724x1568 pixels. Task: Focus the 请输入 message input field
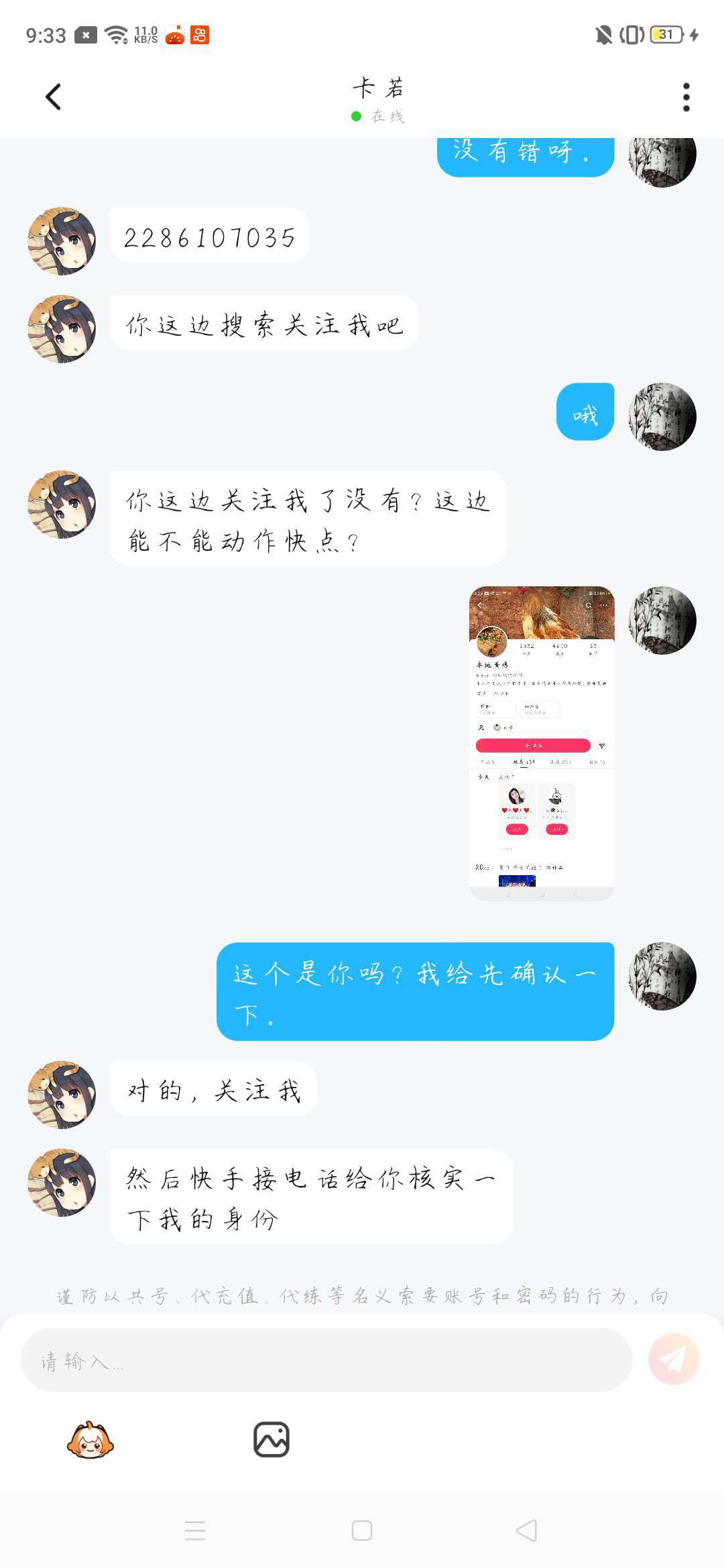(326, 1360)
